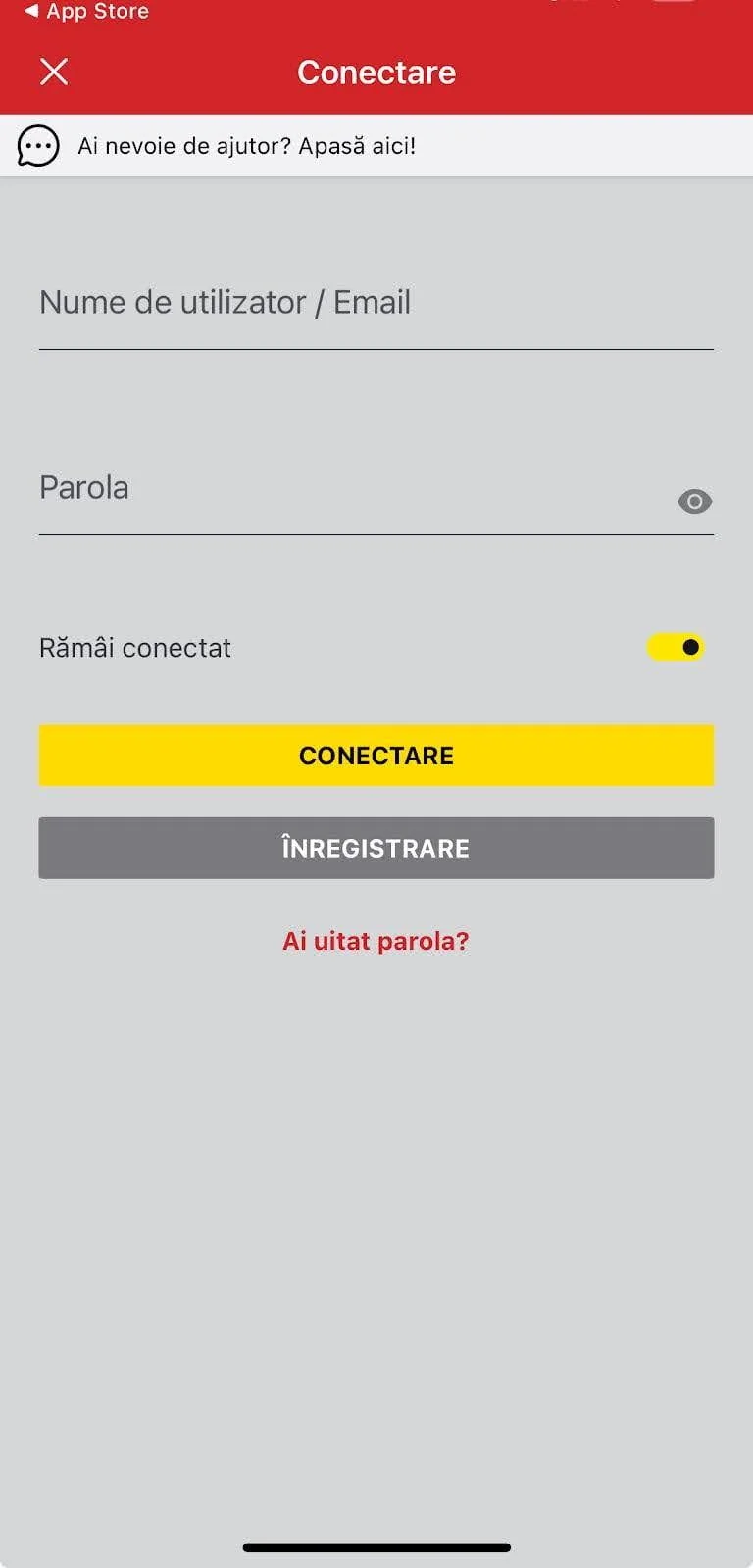Close the Conectare login screen
The image size is (753, 1568).
point(54,72)
